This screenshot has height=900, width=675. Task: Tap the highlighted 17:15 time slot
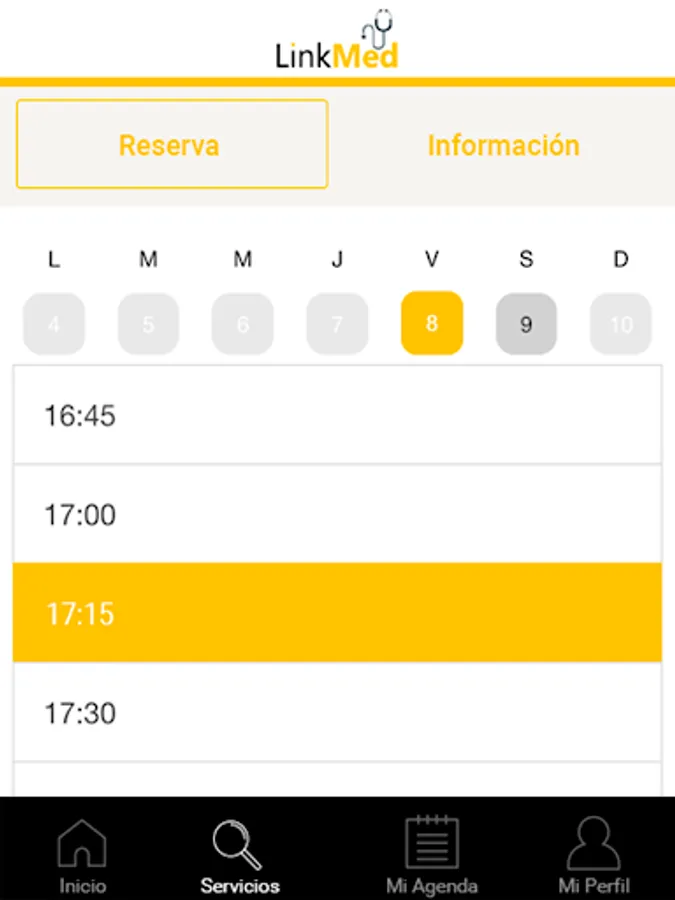(x=337, y=612)
